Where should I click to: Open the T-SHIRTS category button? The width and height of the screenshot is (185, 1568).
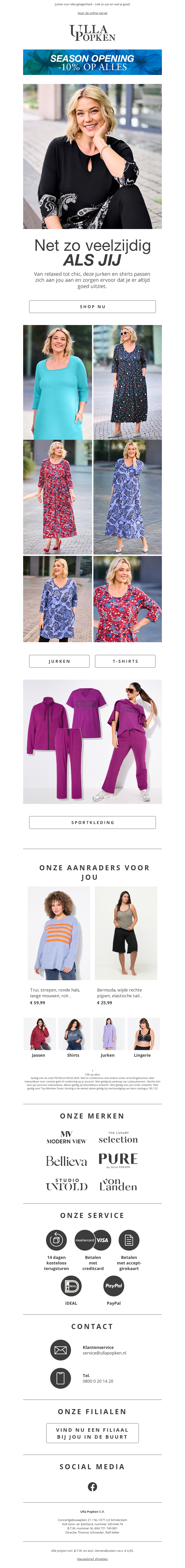125,661
